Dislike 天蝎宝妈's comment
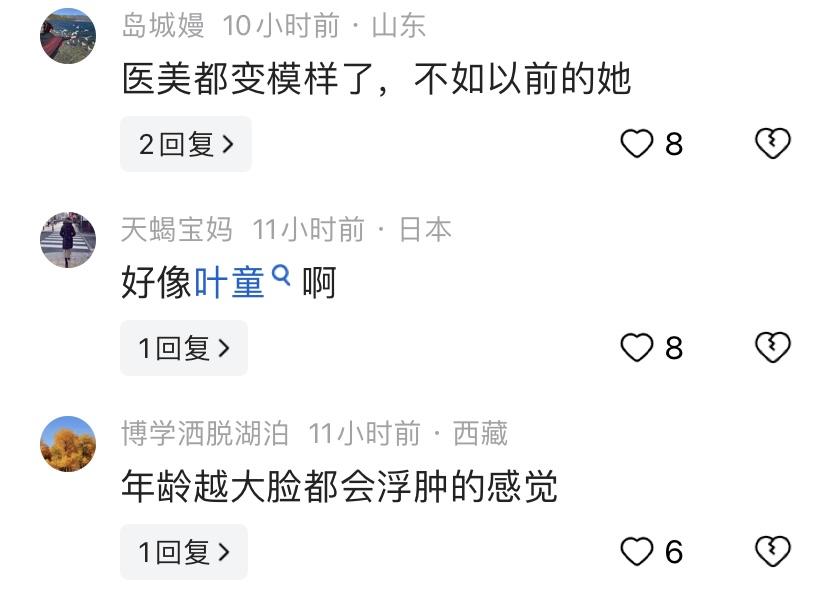The height and width of the screenshot is (601, 828). 772,348
